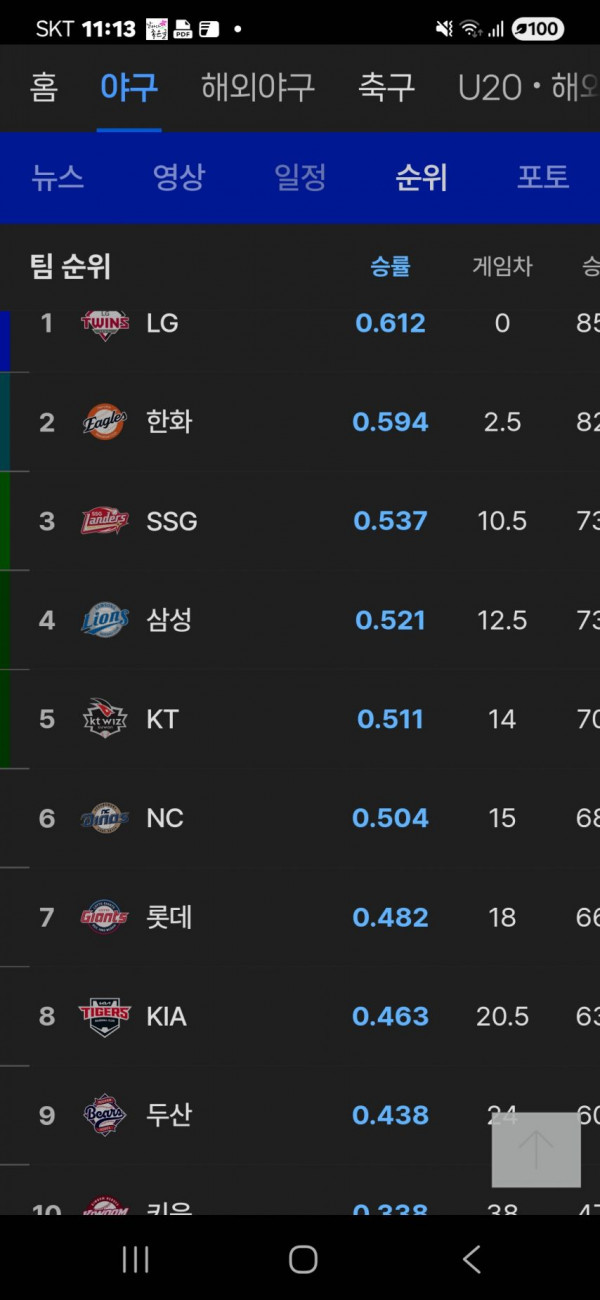Select the SSG team row
The image size is (600, 1300).
[300, 521]
